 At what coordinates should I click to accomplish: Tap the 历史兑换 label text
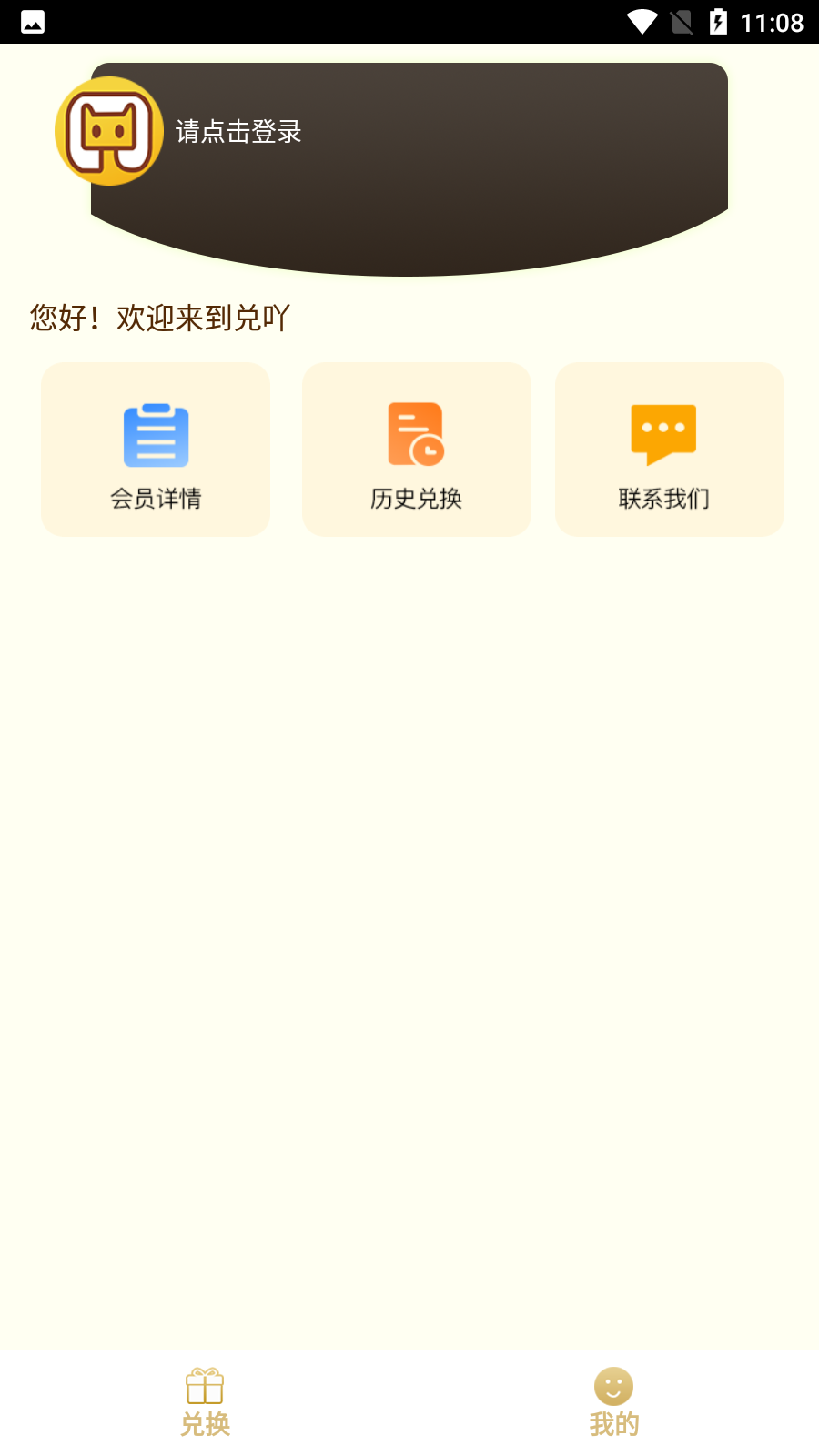[416, 499]
